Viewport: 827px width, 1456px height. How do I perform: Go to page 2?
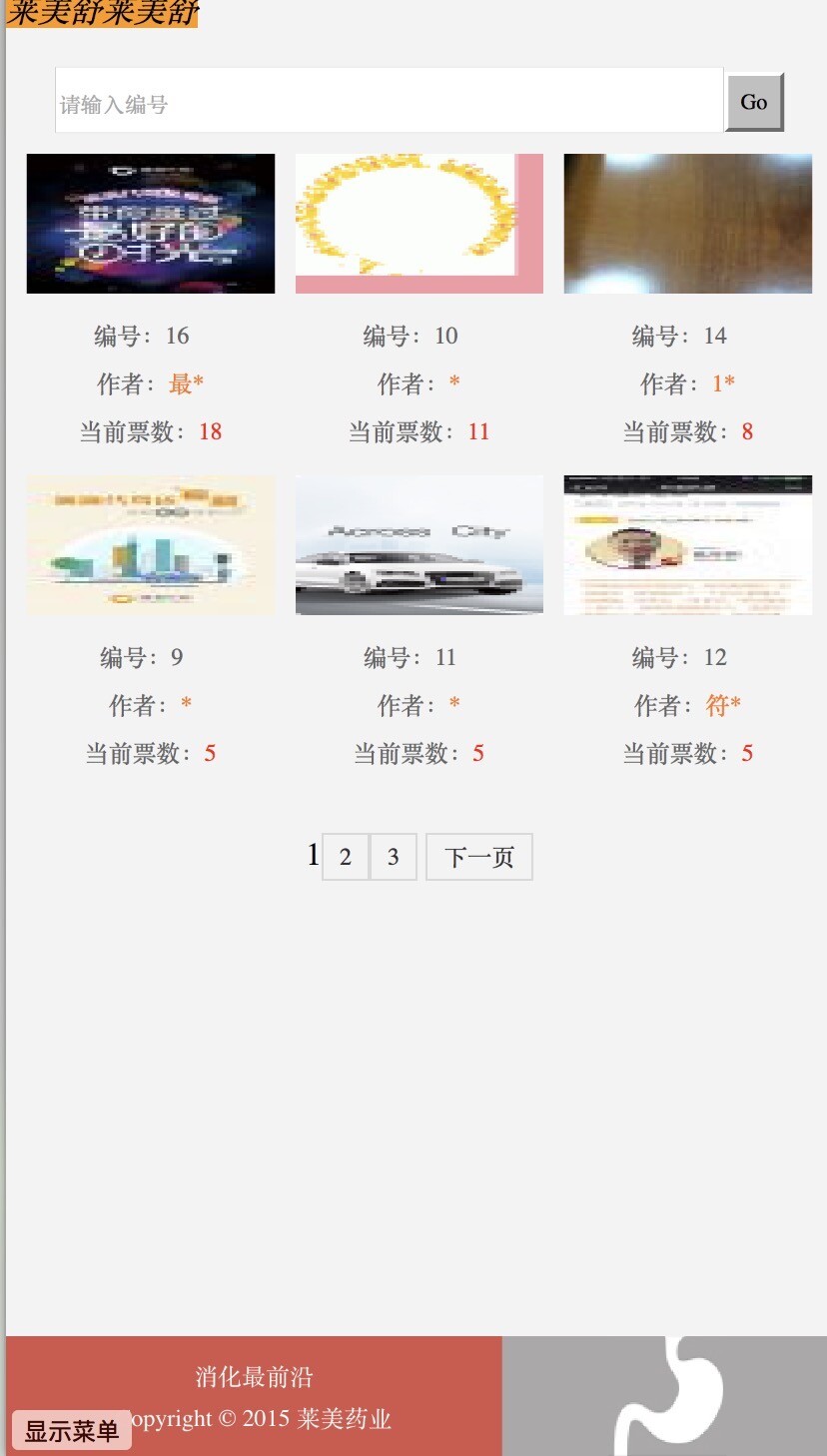point(346,857)
